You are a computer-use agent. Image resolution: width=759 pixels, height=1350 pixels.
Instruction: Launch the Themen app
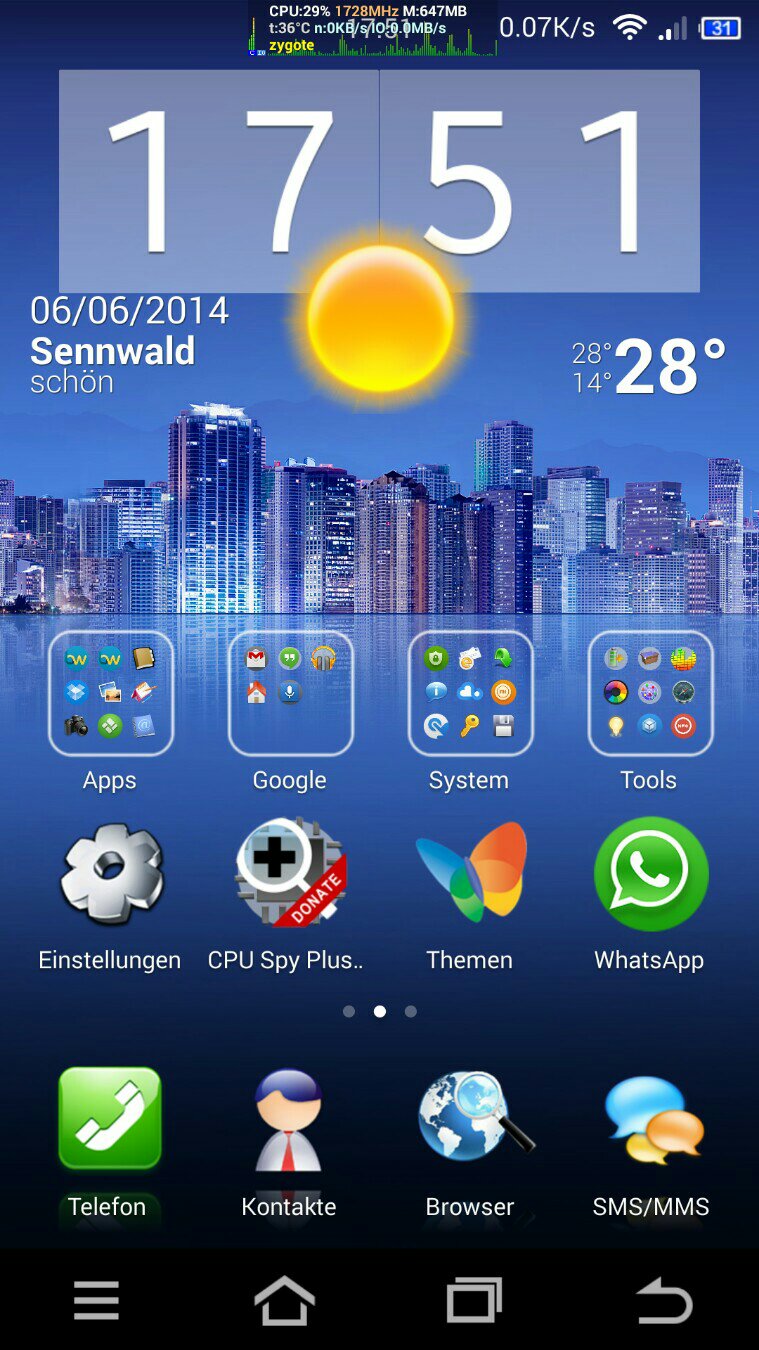click(470, 873)
